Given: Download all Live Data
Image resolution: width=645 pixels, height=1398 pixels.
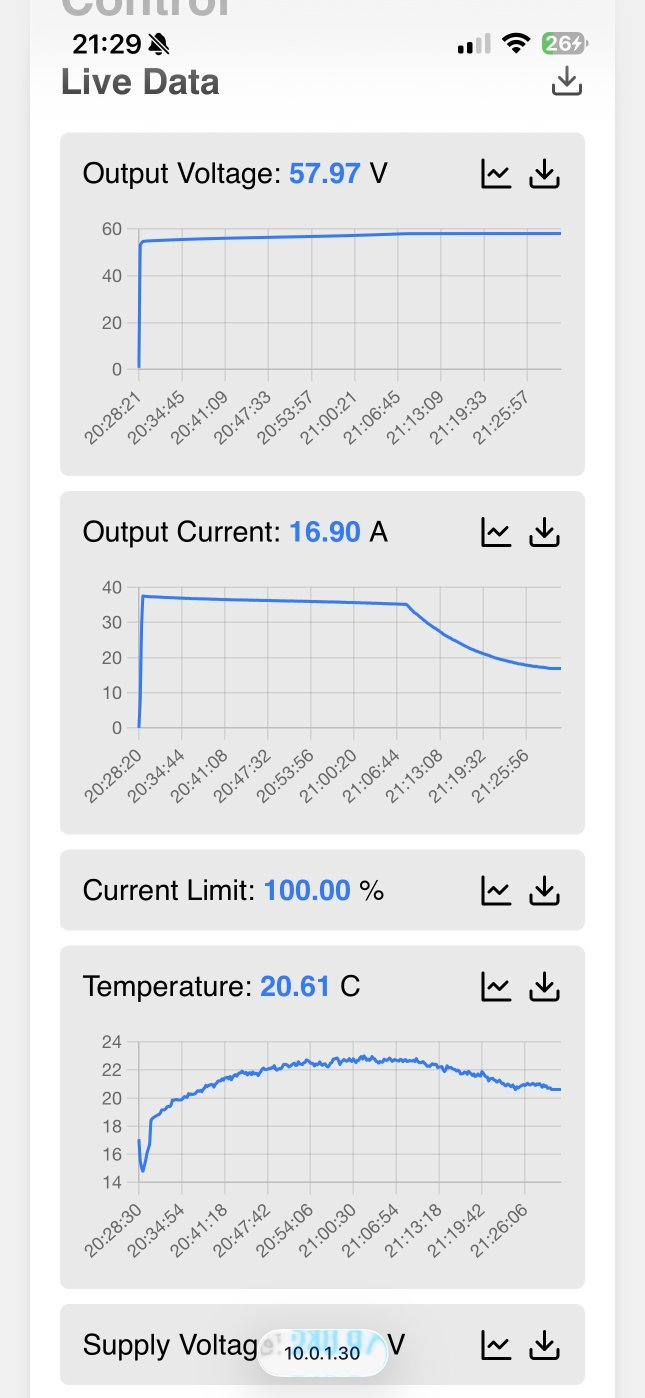Looking at the screenshot, I should point(567,81).
